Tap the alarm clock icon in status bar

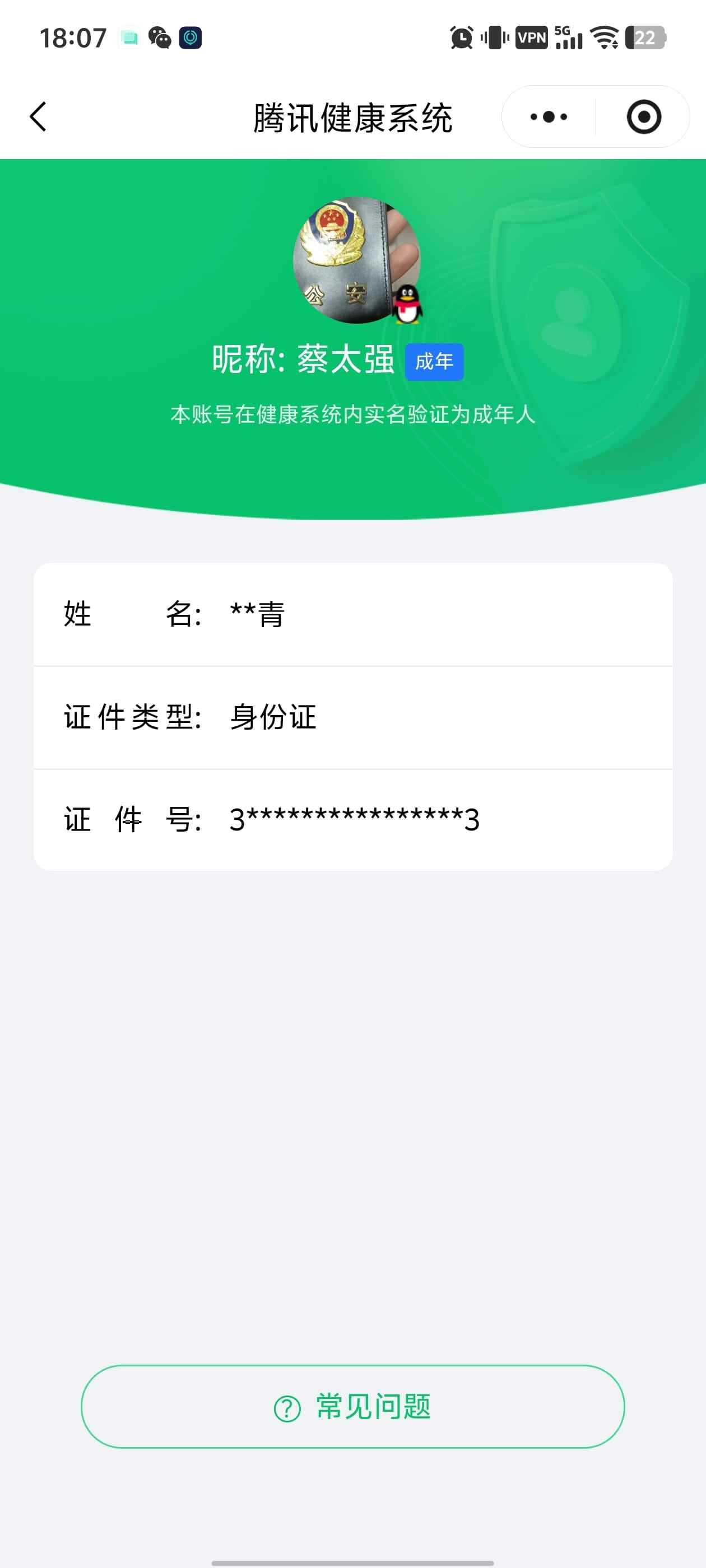(461, 38)
